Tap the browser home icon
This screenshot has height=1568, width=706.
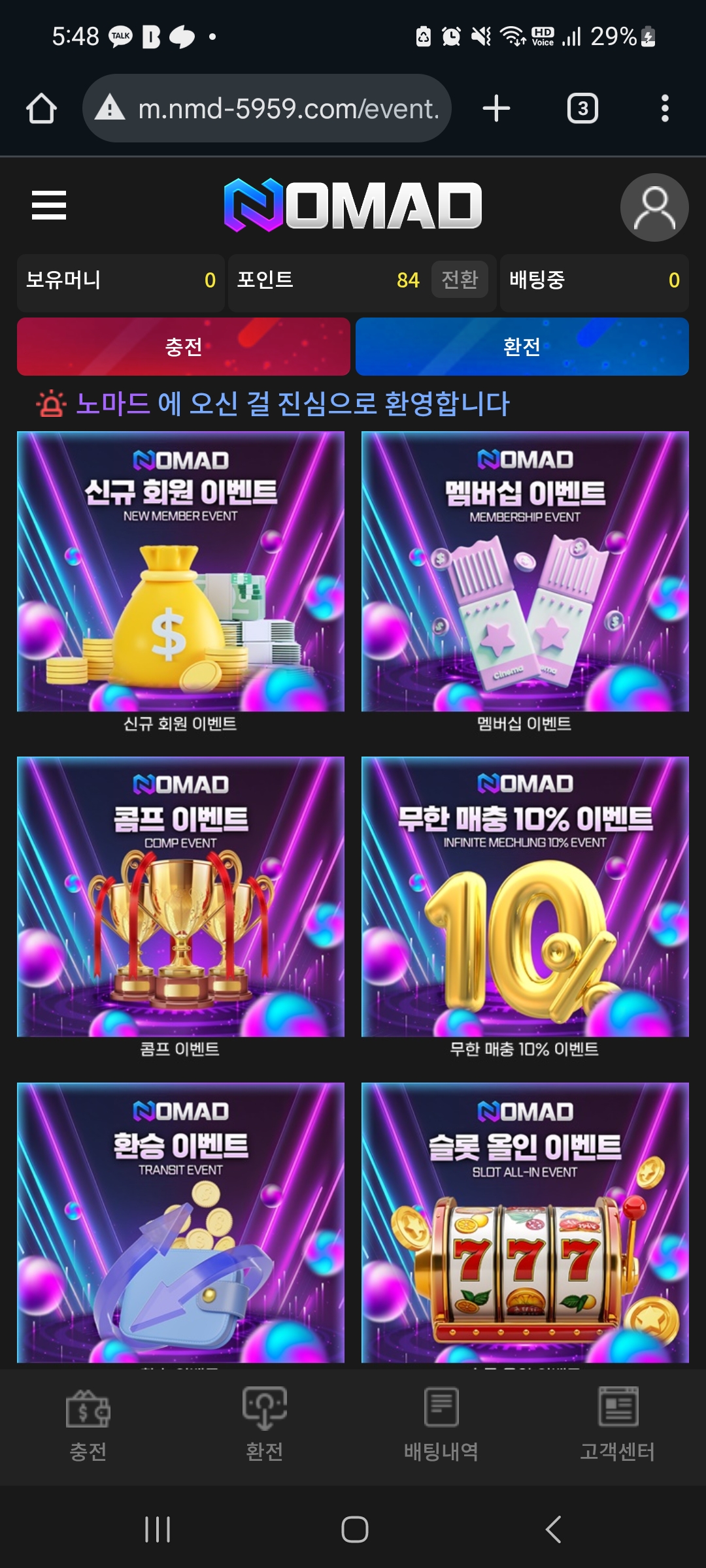tap(41, 108)
